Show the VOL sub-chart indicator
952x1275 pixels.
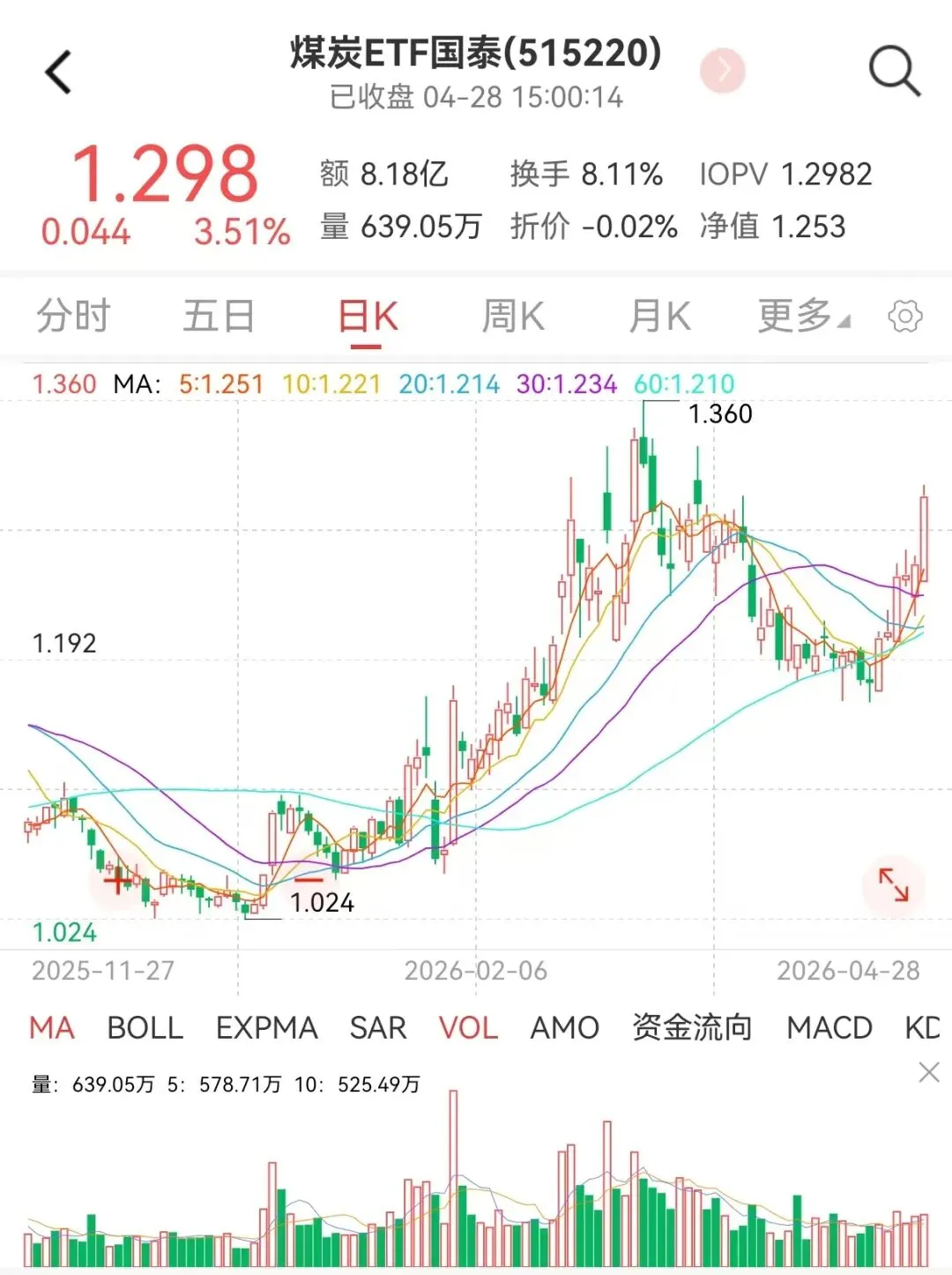click(468, 1027)
